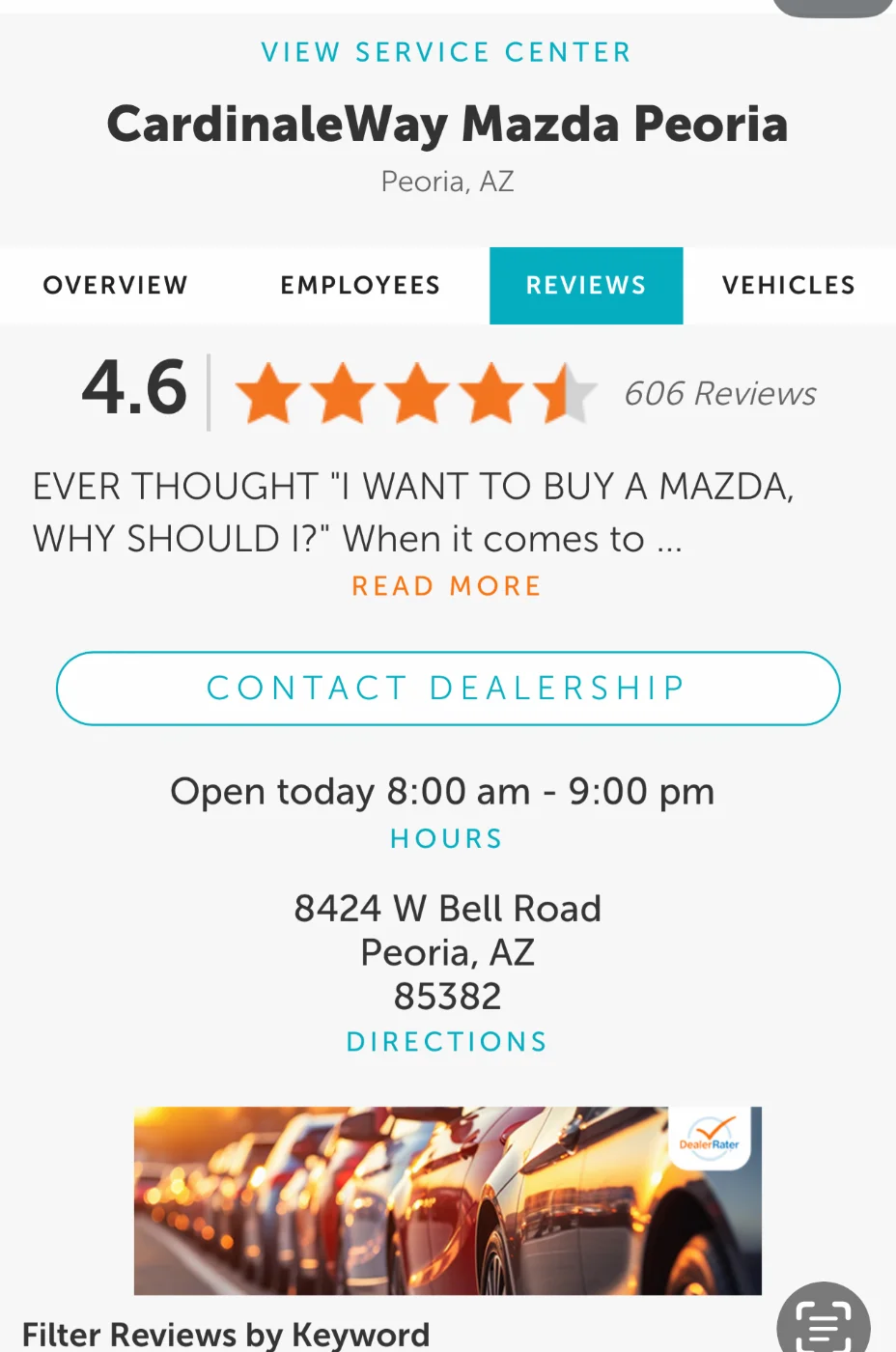
Task: Expand the description with Read More
Action: [446, 586]
